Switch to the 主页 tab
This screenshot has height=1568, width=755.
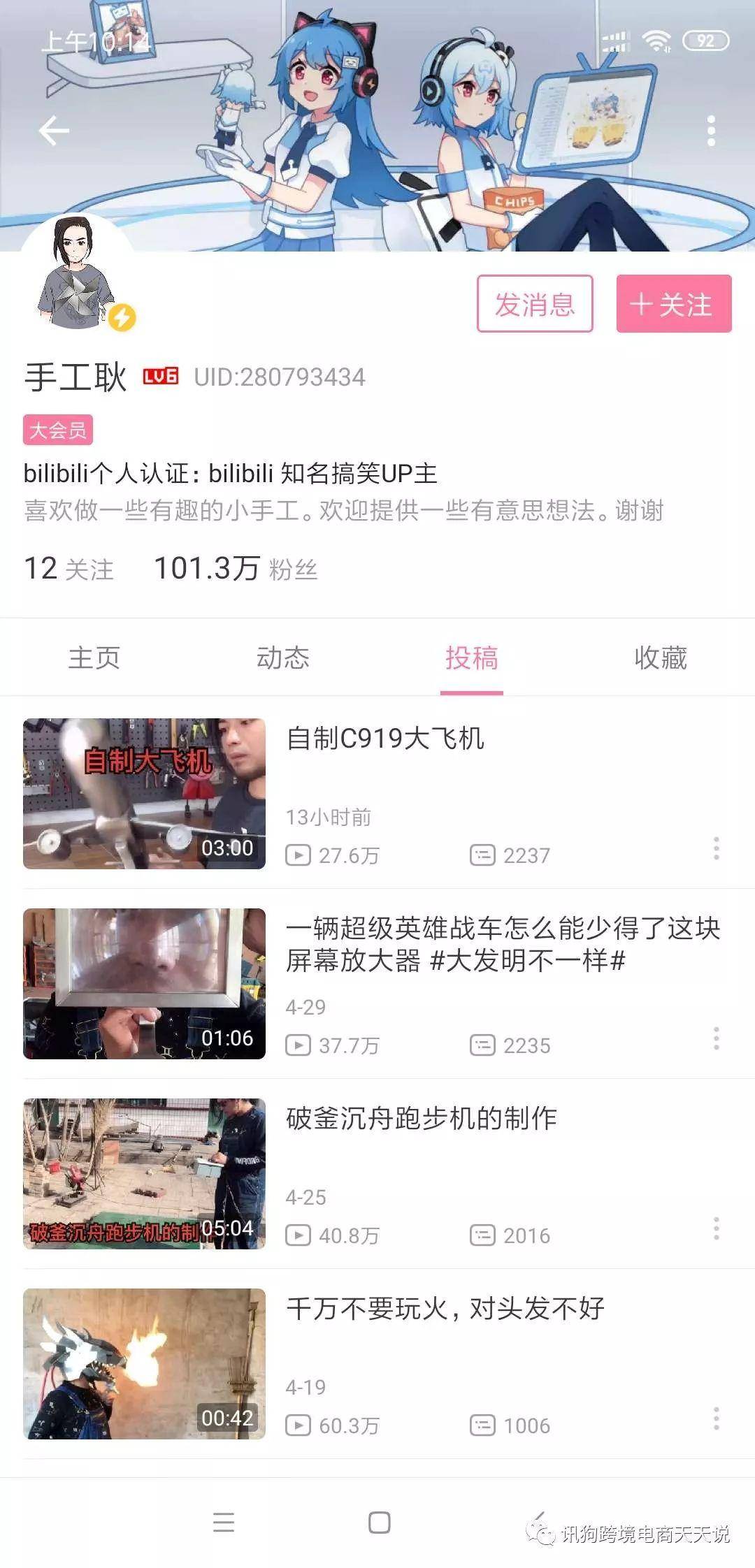click(x=94, y=658)
